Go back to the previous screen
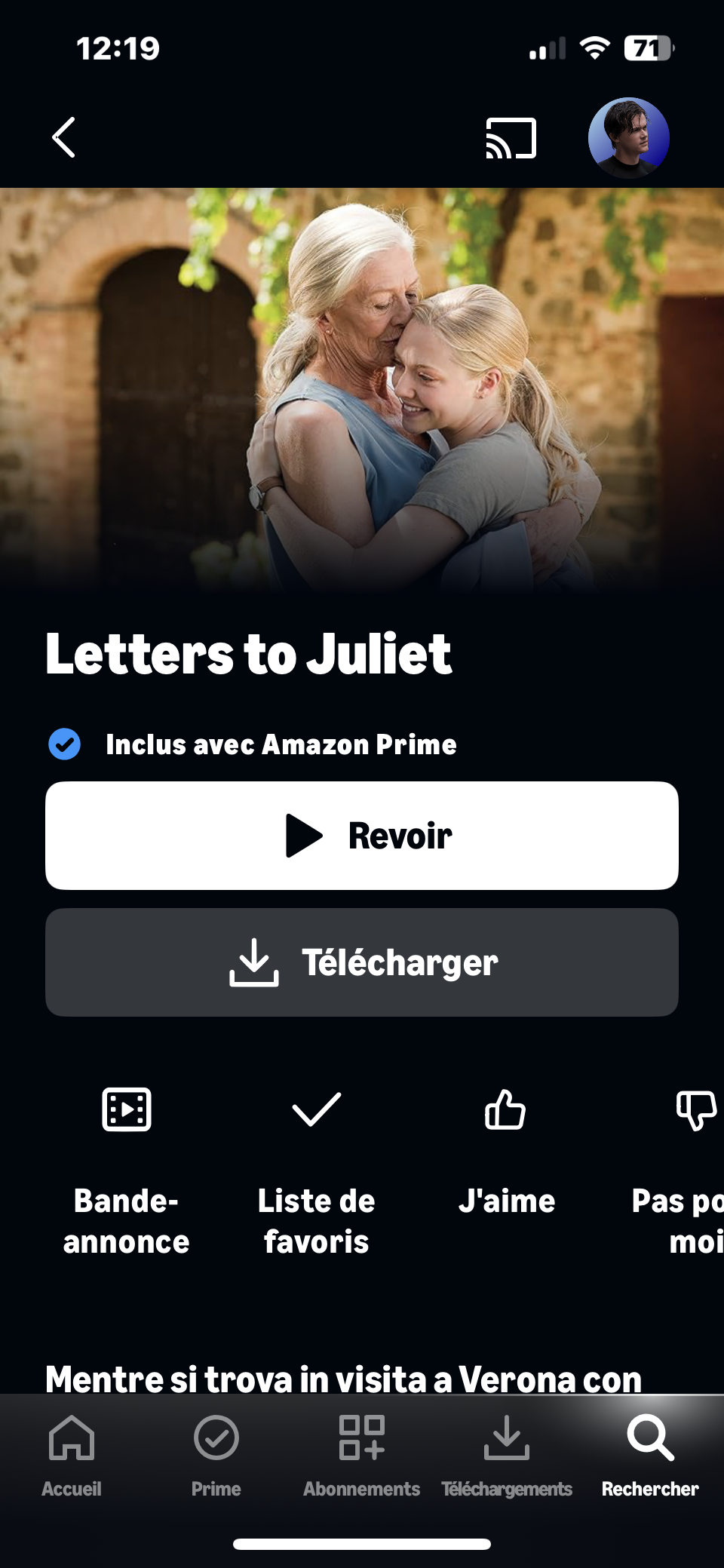This screenshot has height=1568, width=724. tap(64, 137)
